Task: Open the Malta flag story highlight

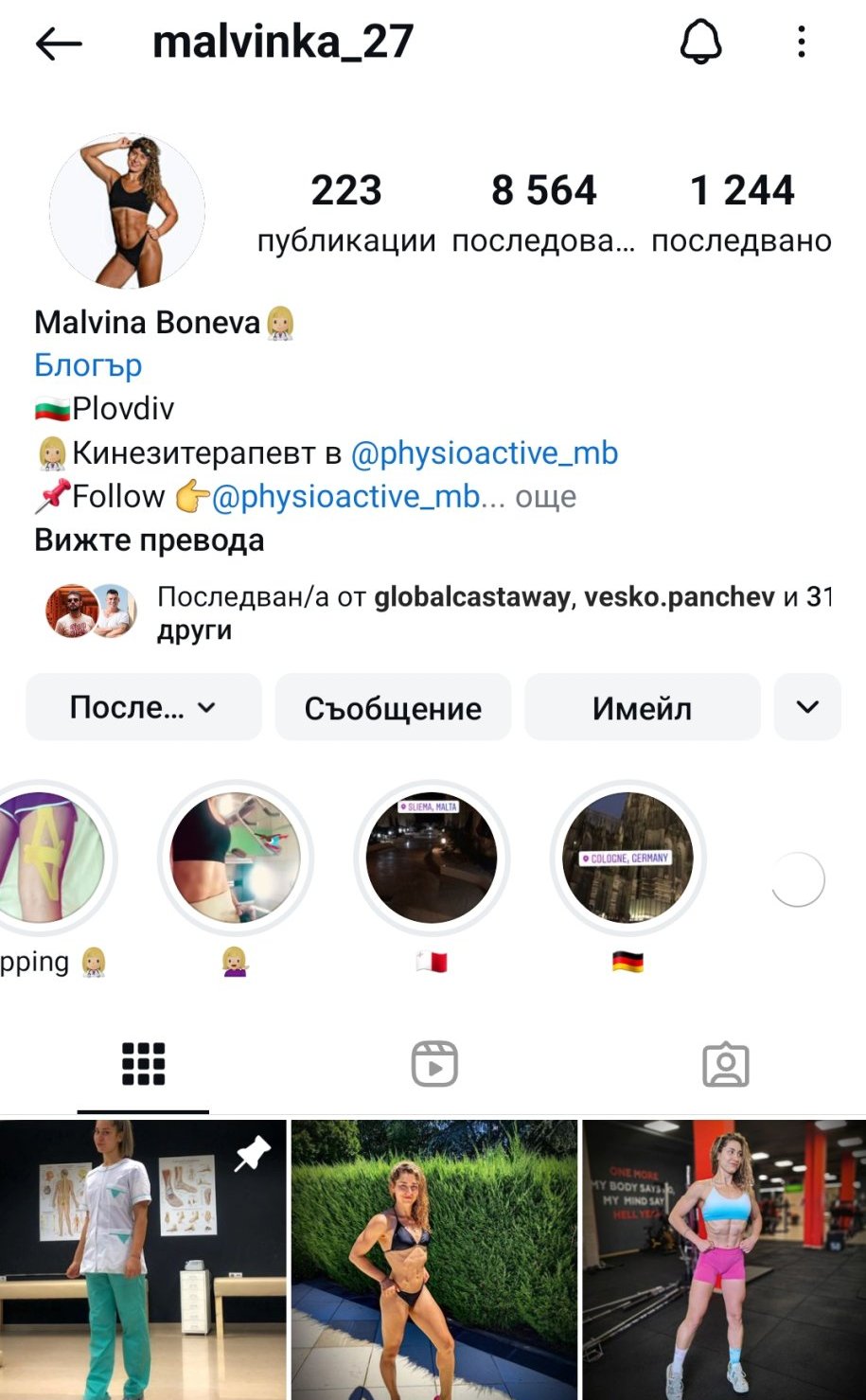Action: point(432,858)
